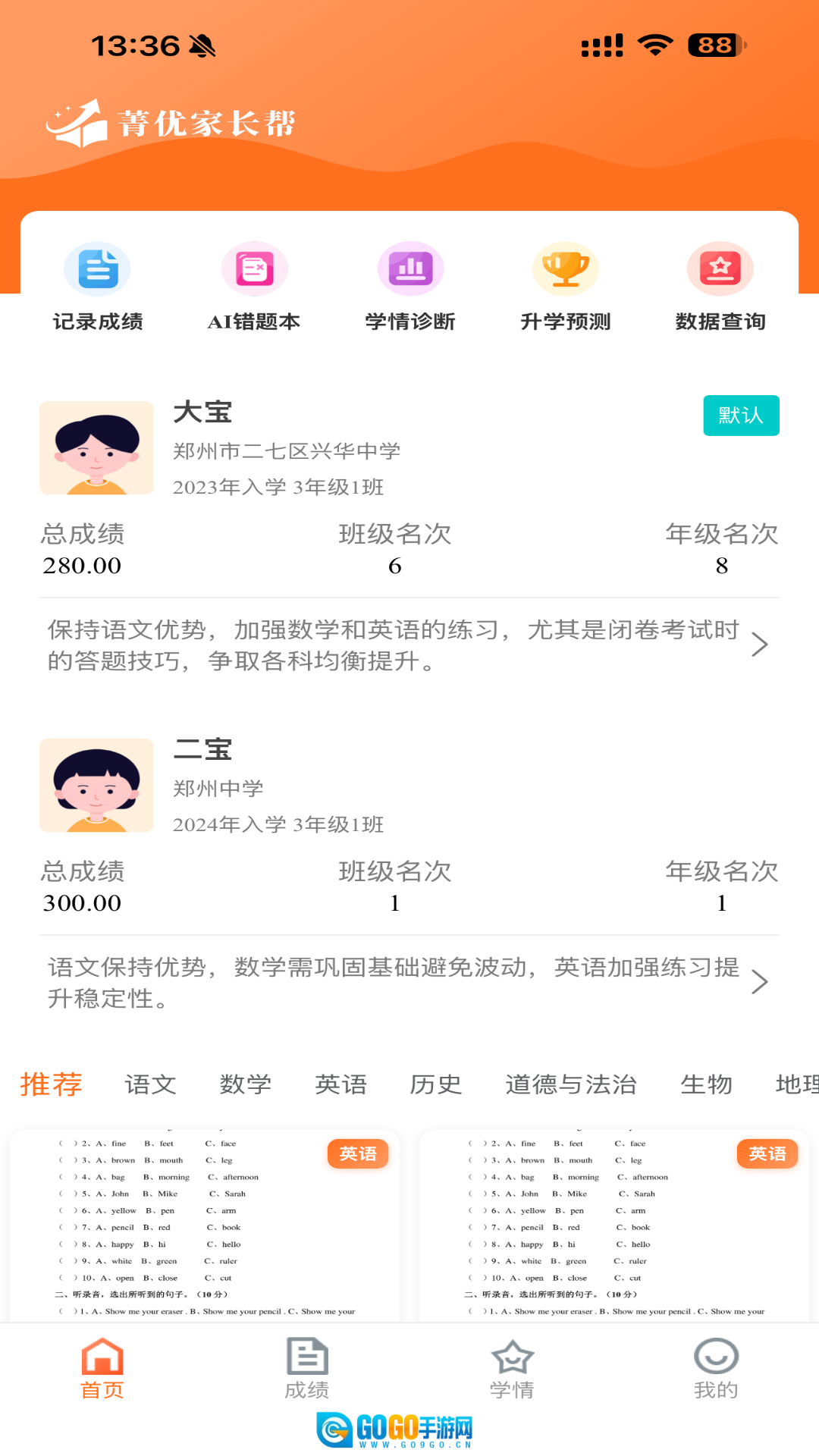Switch to the 学情 bottom tab
Viewport: 819px width, 1456px height.
coord(512,1368)
